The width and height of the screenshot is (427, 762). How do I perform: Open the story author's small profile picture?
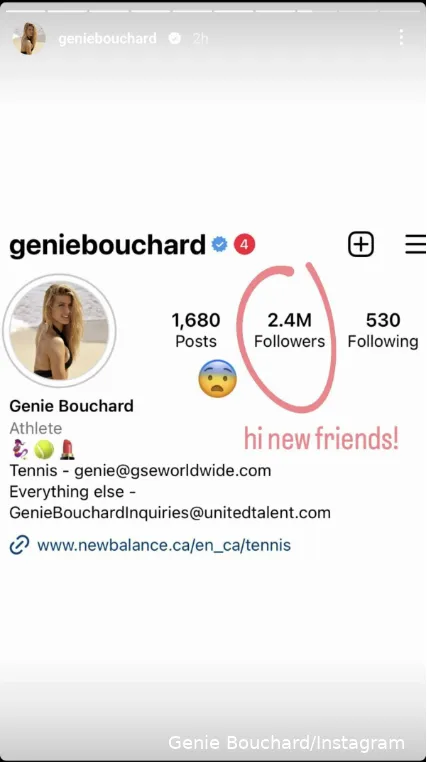[29, 38]
